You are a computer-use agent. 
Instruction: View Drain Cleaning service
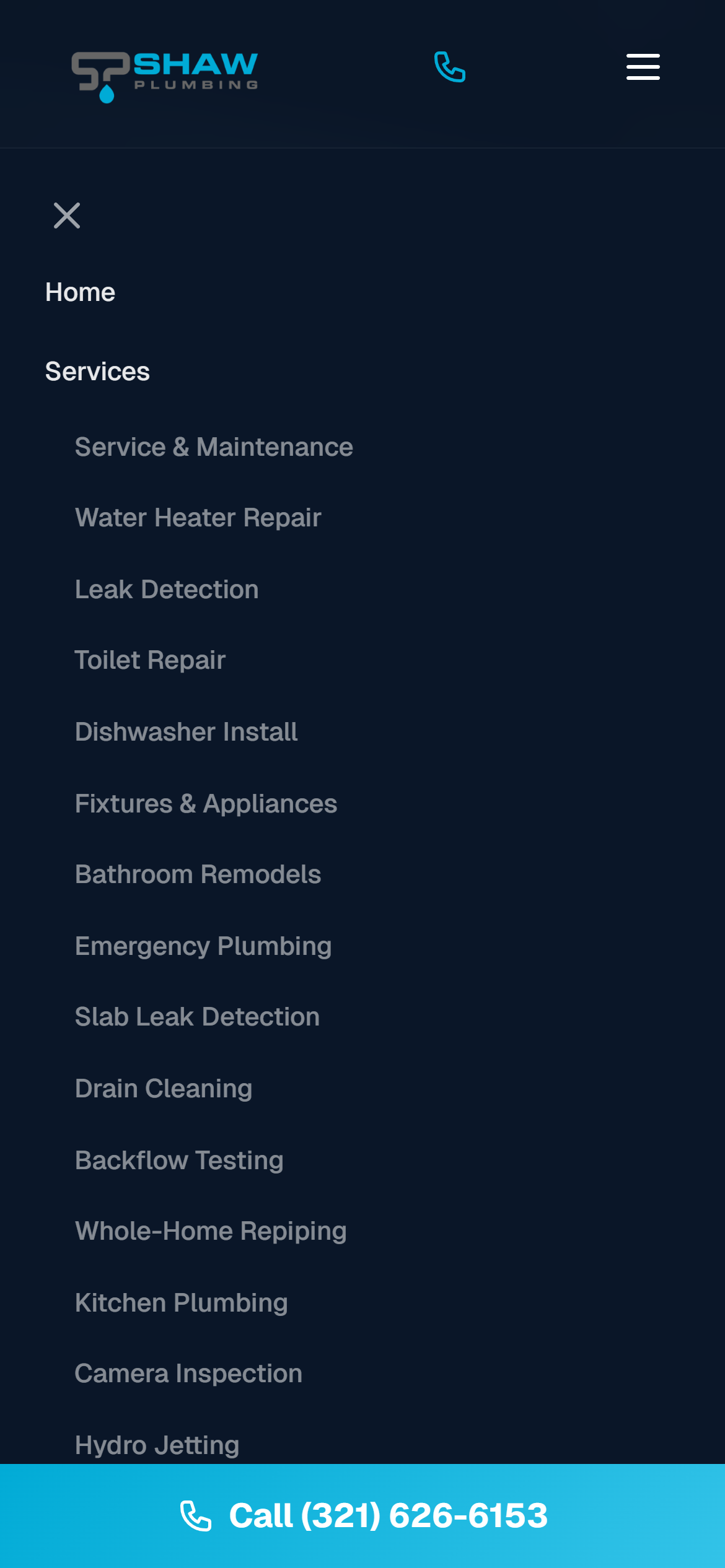coord(164,1089)
